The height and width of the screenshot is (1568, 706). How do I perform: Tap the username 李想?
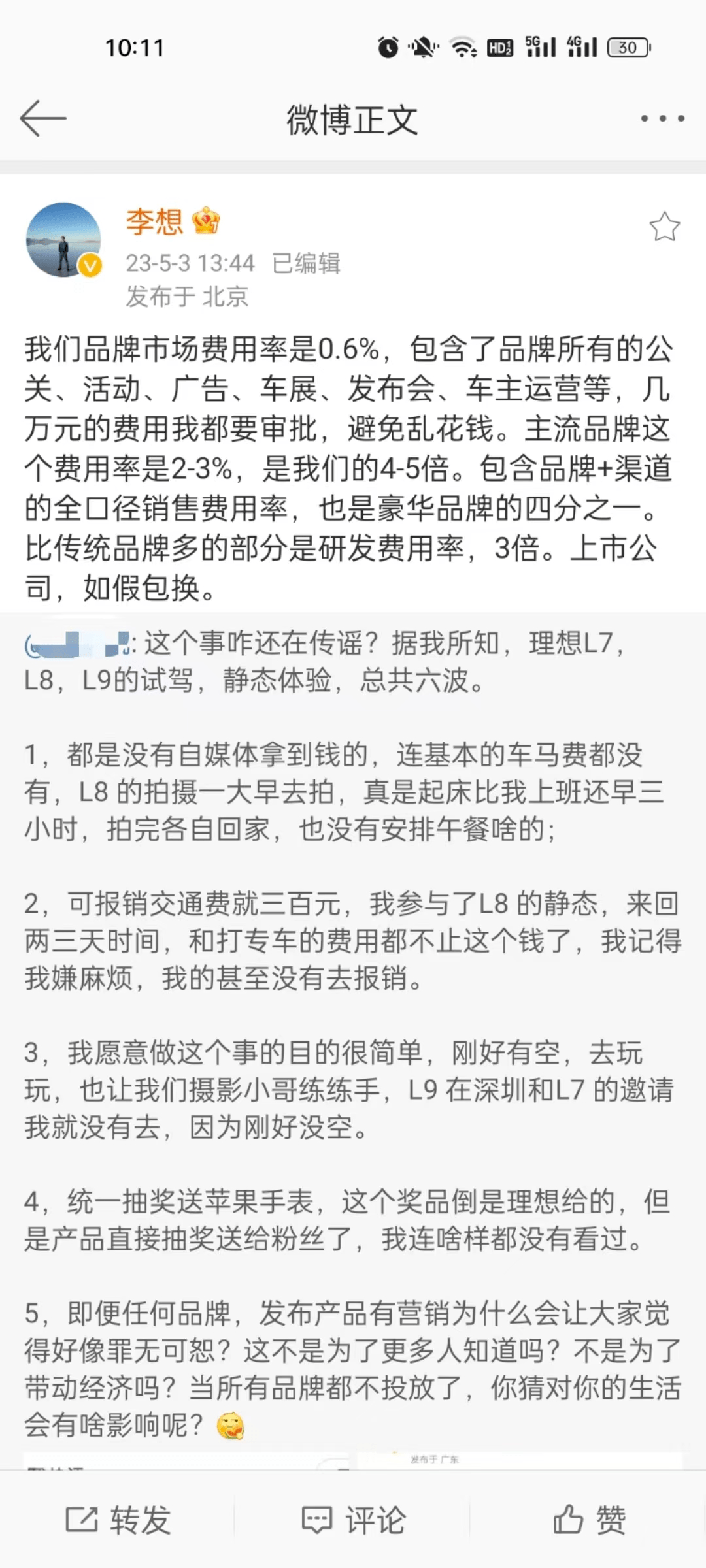point(154,221)
